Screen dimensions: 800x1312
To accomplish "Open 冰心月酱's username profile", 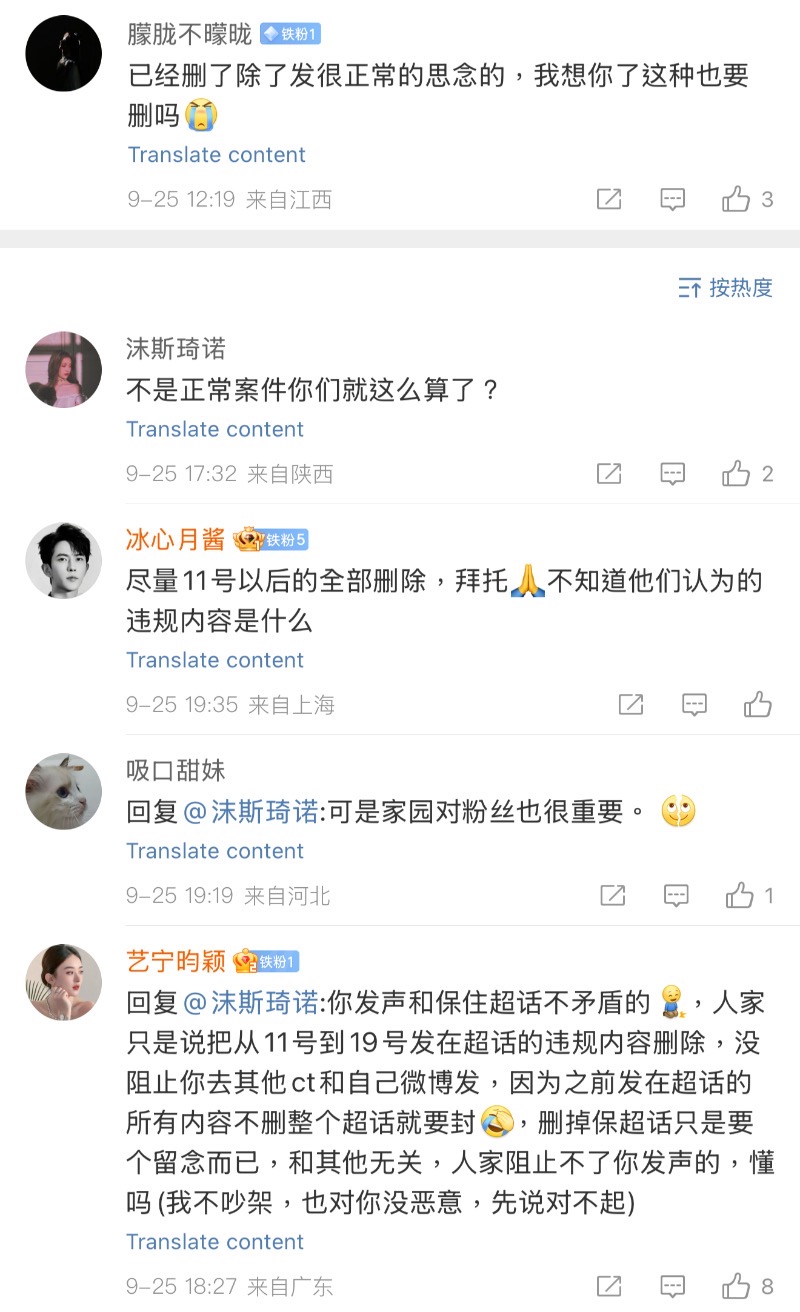I will coord(175,540).
